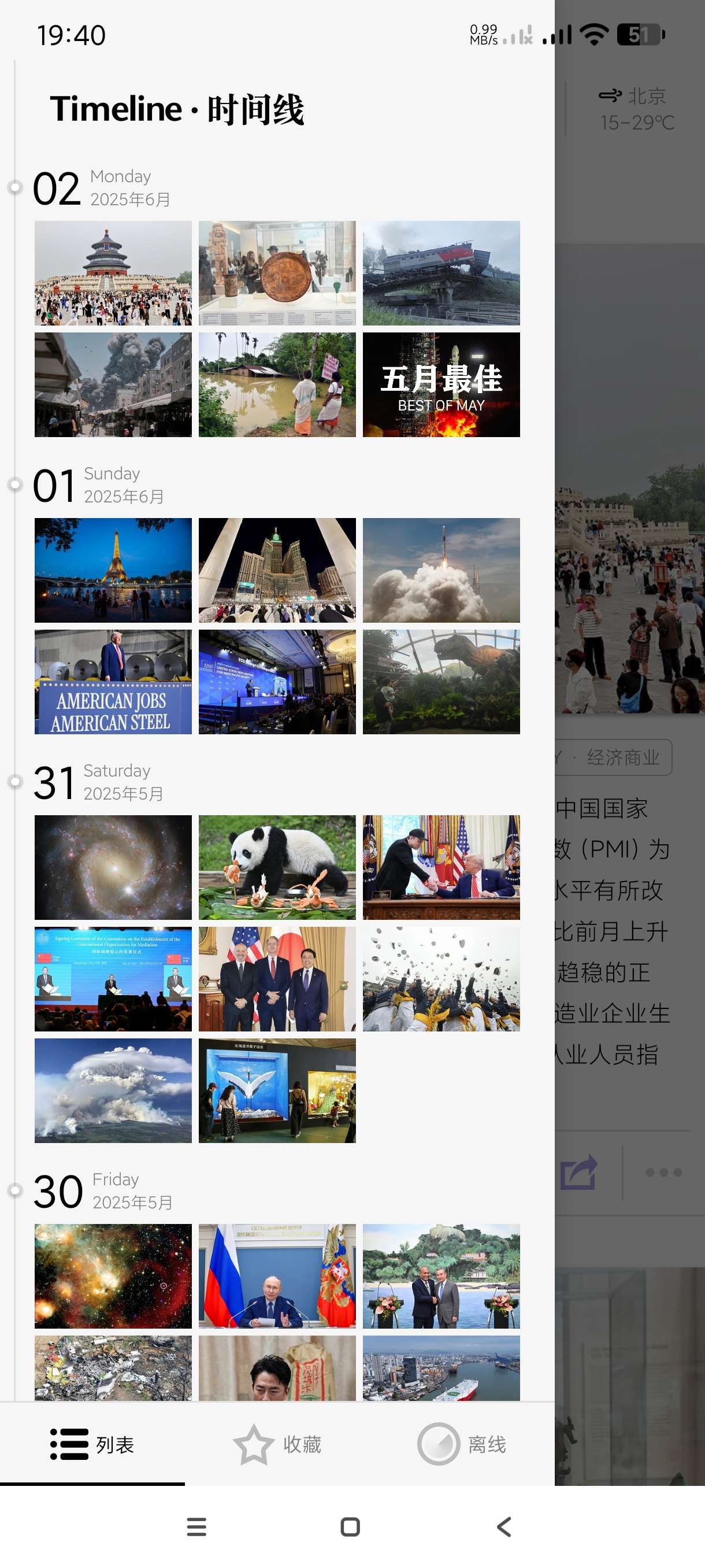View the dinosaur in greenhouse photo
This screenshot has width=705, height=1568.
tap(441, 682)
